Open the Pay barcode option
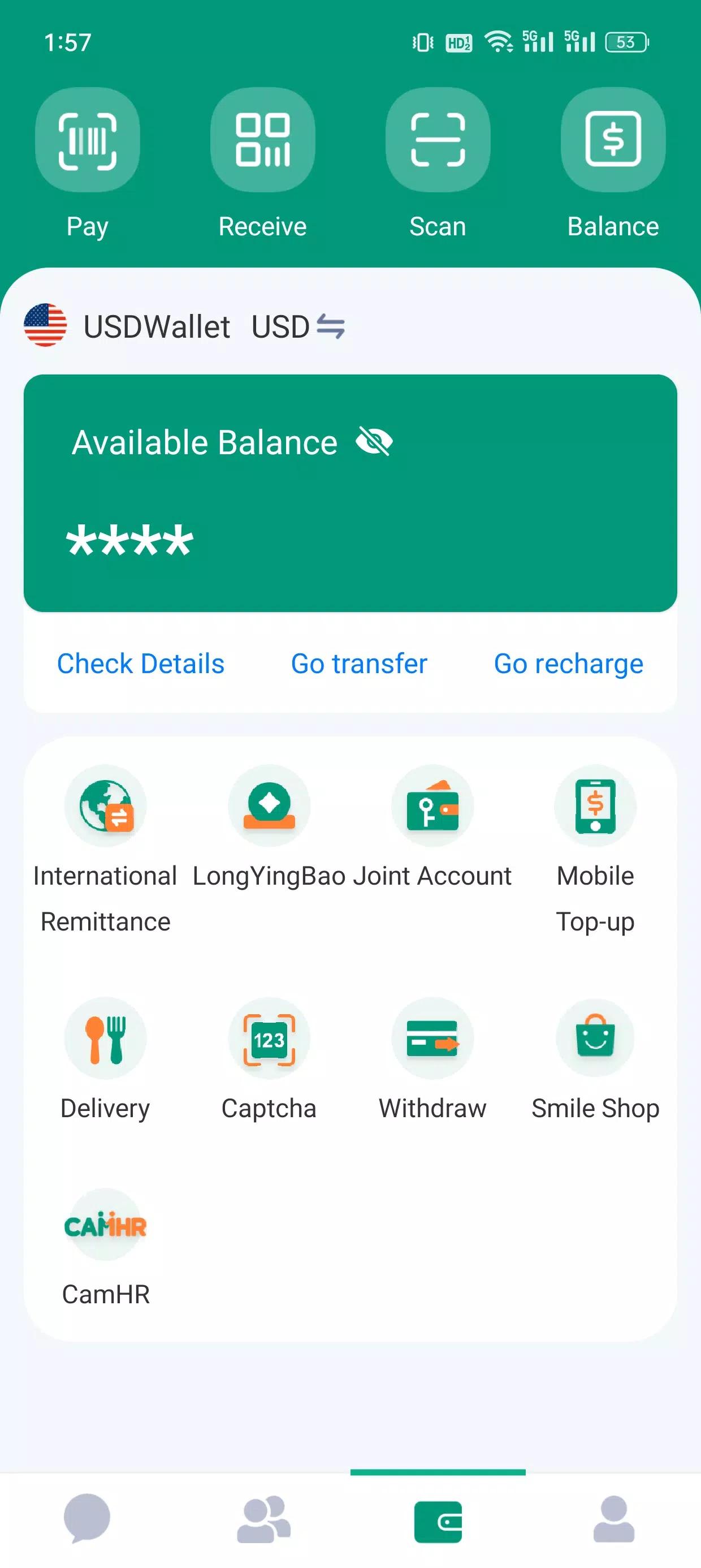The width and height of the screenshot is (701, 1568). tap(87, 141)
